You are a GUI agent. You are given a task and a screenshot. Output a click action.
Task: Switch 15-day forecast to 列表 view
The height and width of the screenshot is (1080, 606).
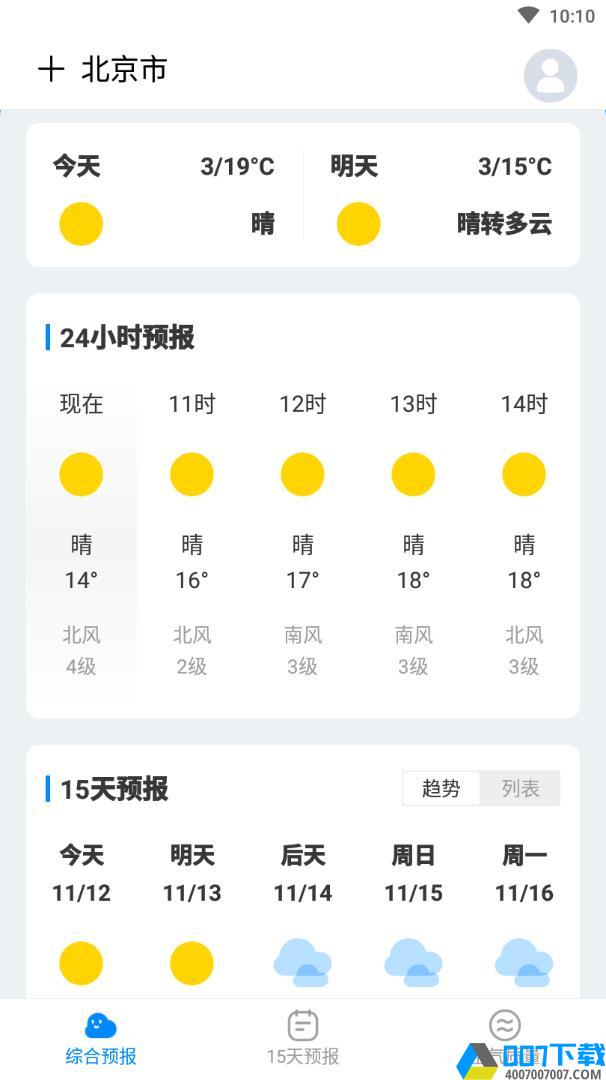pyautogui.click(x=520, y=788)
